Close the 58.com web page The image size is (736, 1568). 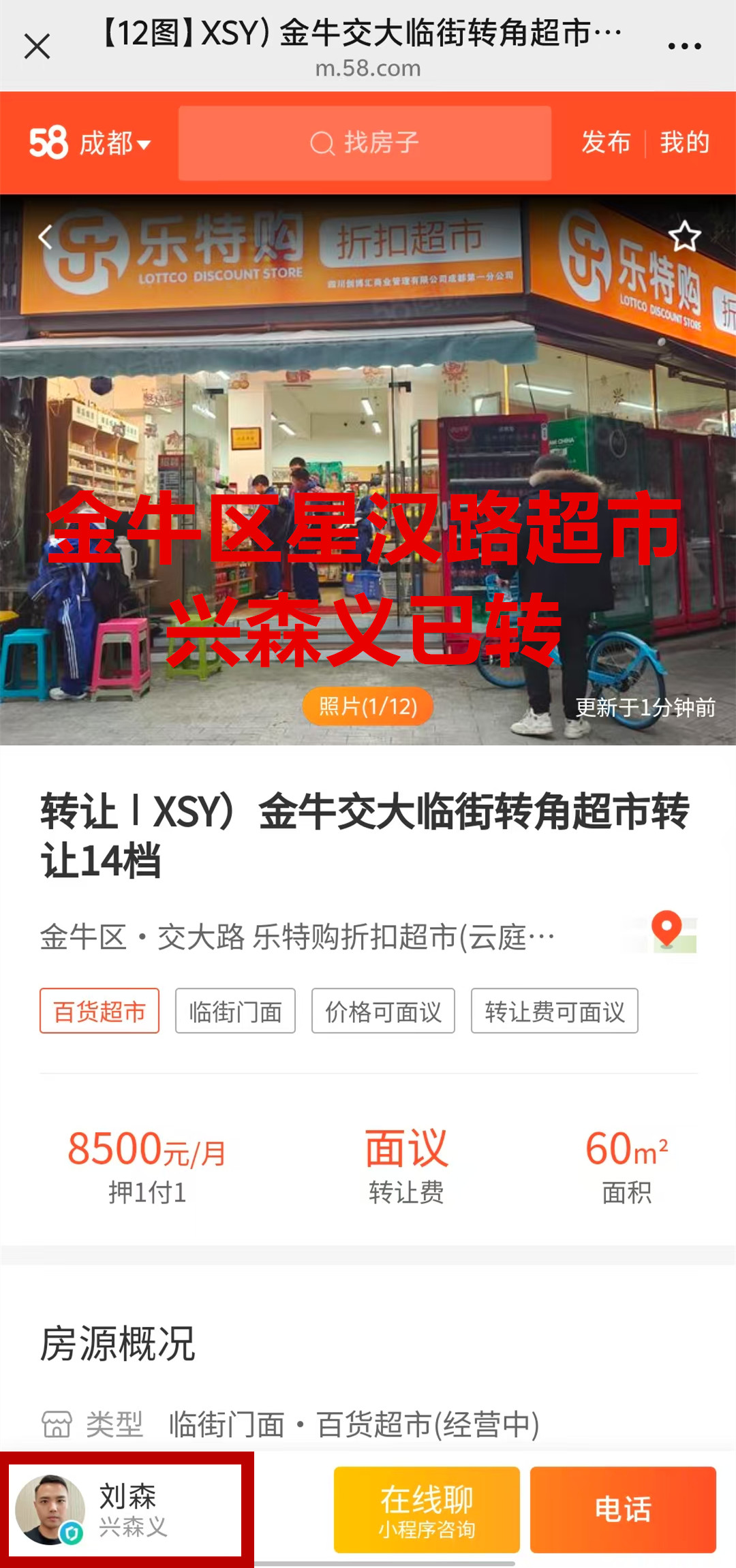(x=37, y=46)
